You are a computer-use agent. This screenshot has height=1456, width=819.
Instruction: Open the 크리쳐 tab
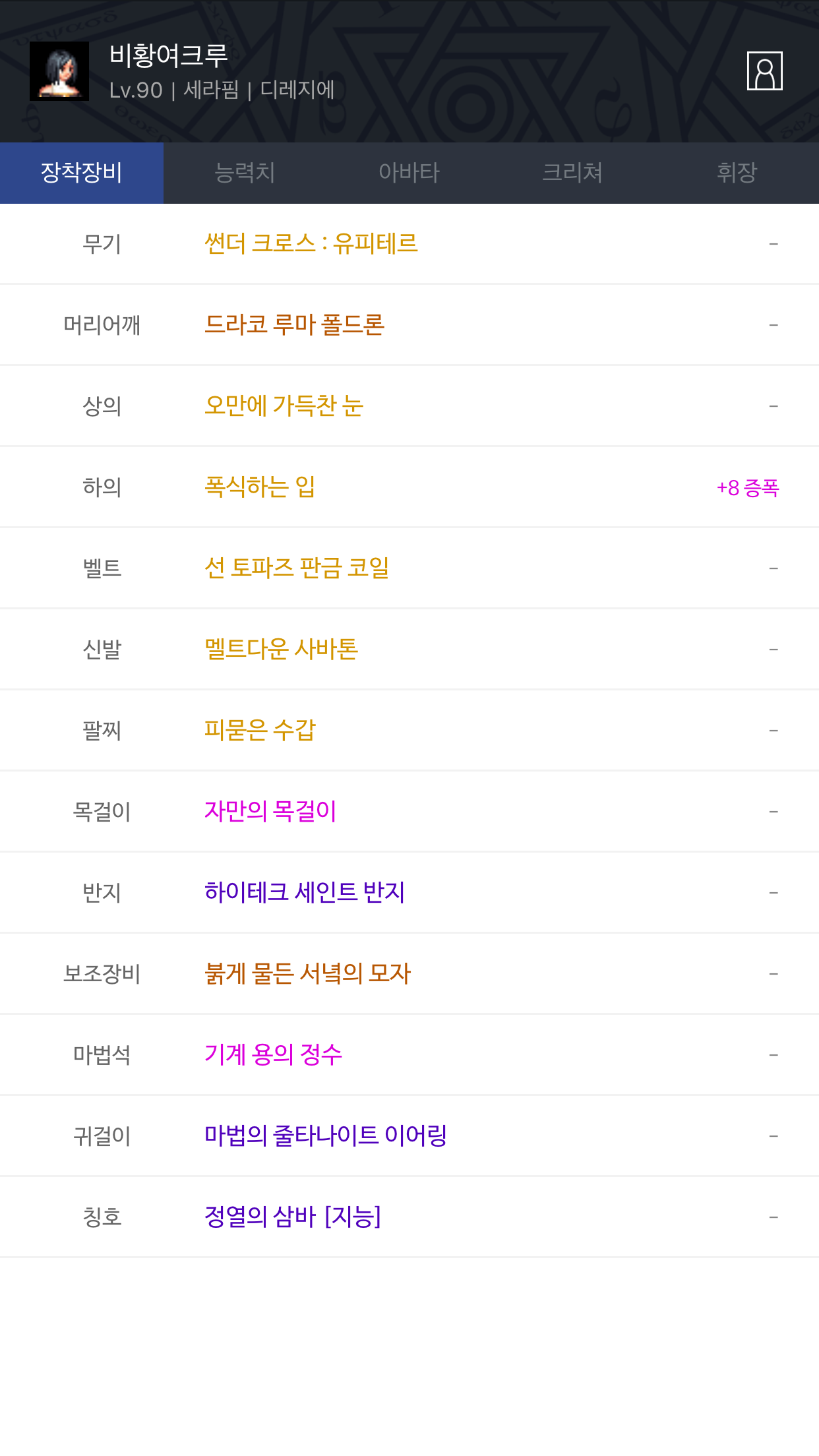pyautogui.click(x=573, y=173)
